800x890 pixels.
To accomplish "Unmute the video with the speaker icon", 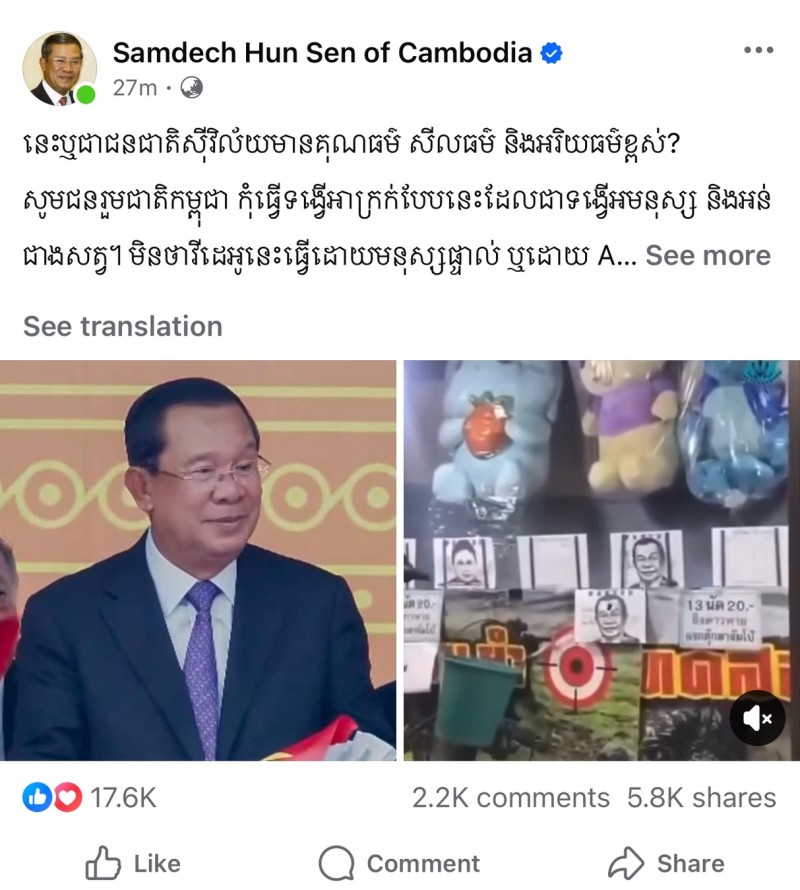I will pyautogui.click(x=757, y=718).
